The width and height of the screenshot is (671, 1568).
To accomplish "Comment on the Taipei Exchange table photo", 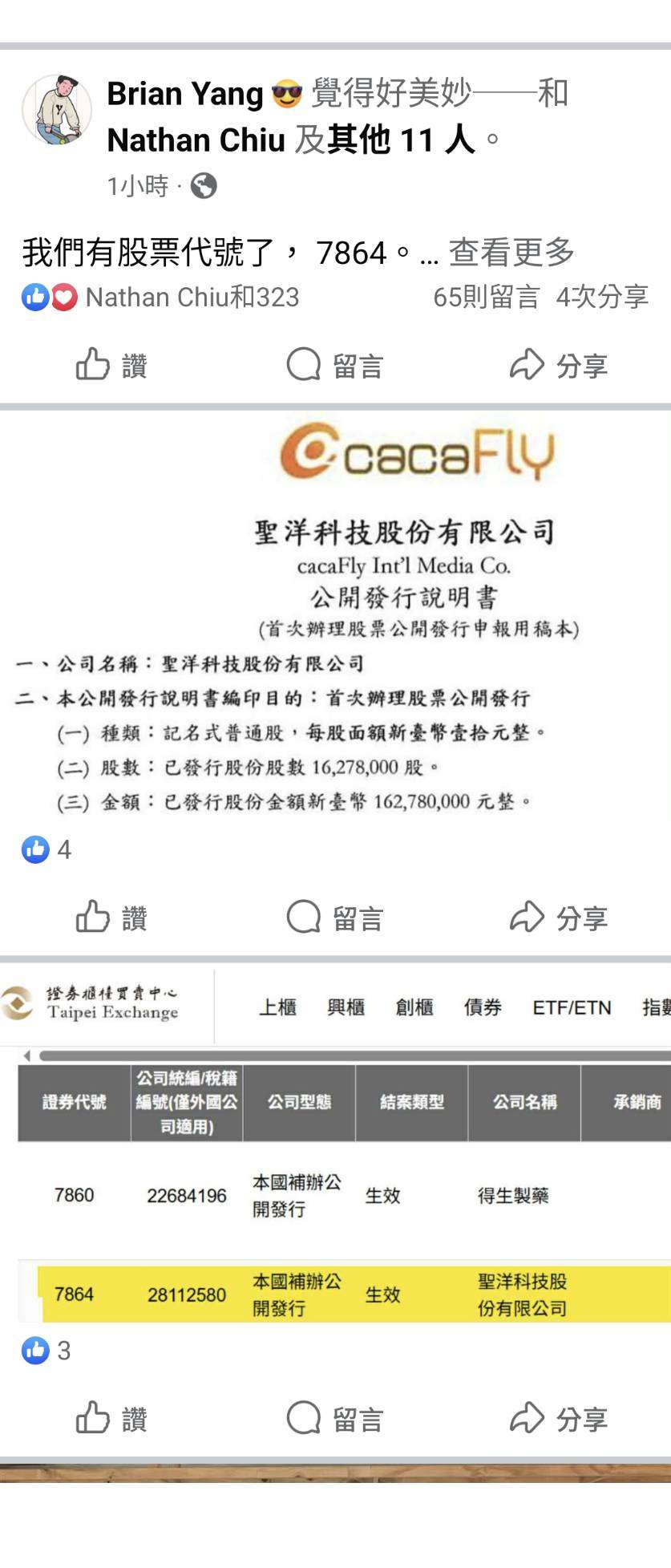I will tap(335, 1419).
